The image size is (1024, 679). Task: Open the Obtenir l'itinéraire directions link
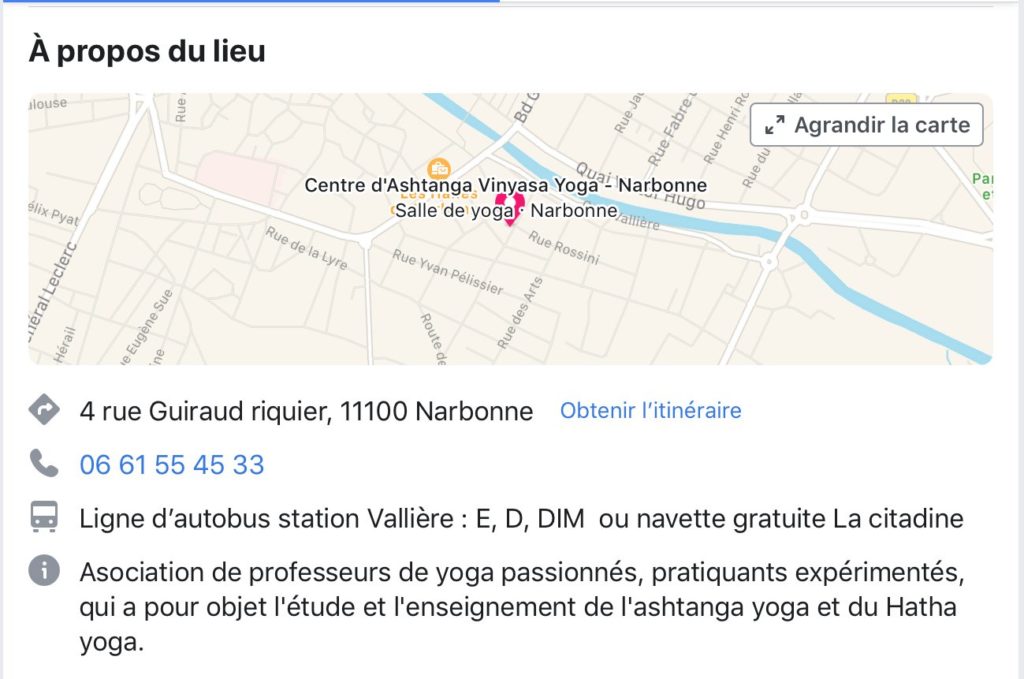pos(650,410)
